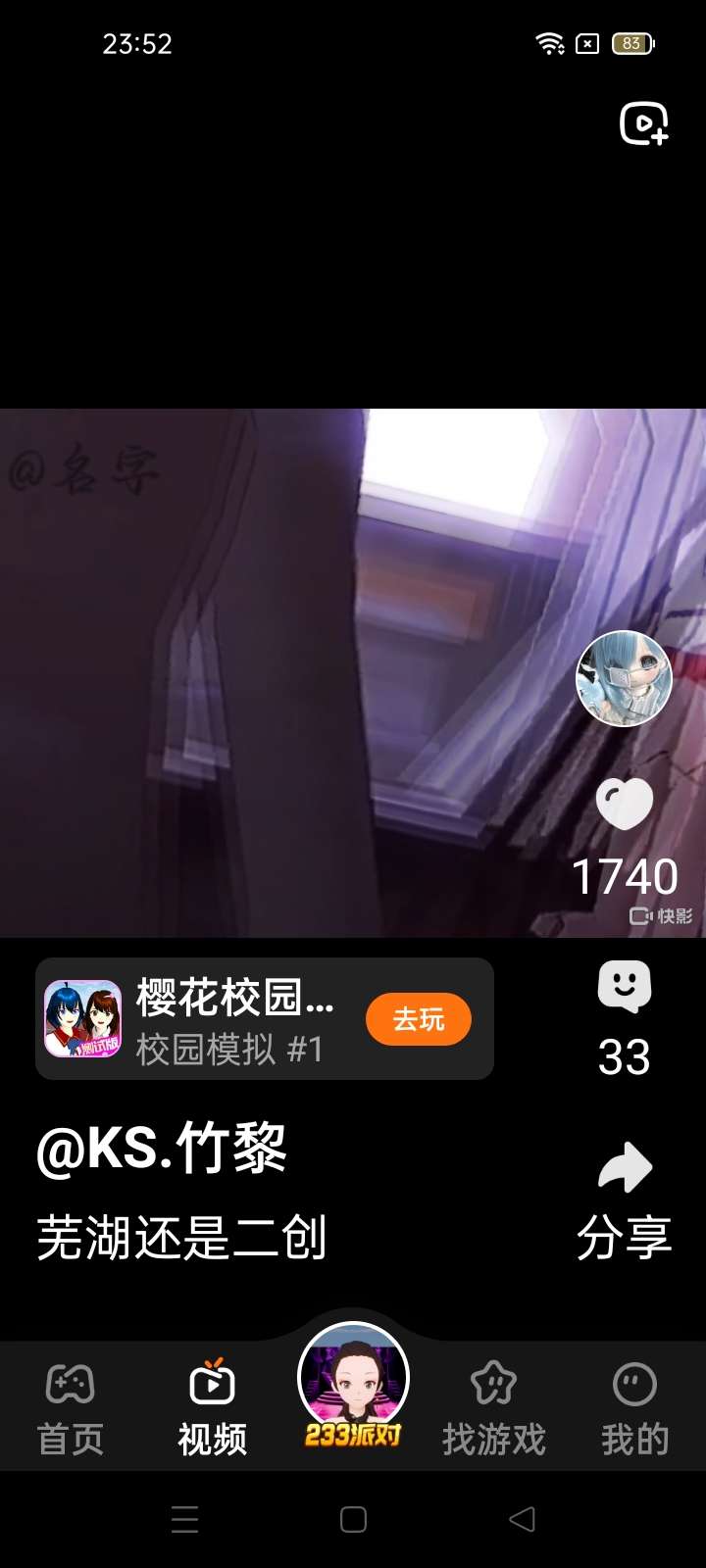Visit @KS.竹黎's profile from the username
The width and height of the screenshot is (706, 1568).
tap(162, 1150)
